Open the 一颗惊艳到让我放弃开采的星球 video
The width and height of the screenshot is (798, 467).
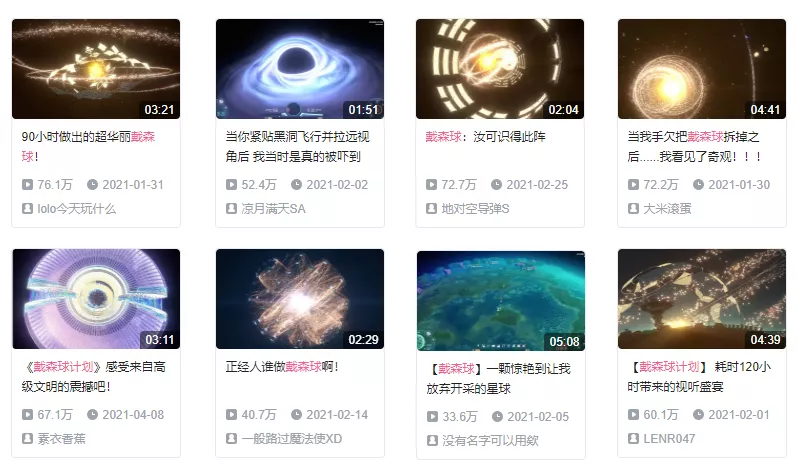click(499, 299)
